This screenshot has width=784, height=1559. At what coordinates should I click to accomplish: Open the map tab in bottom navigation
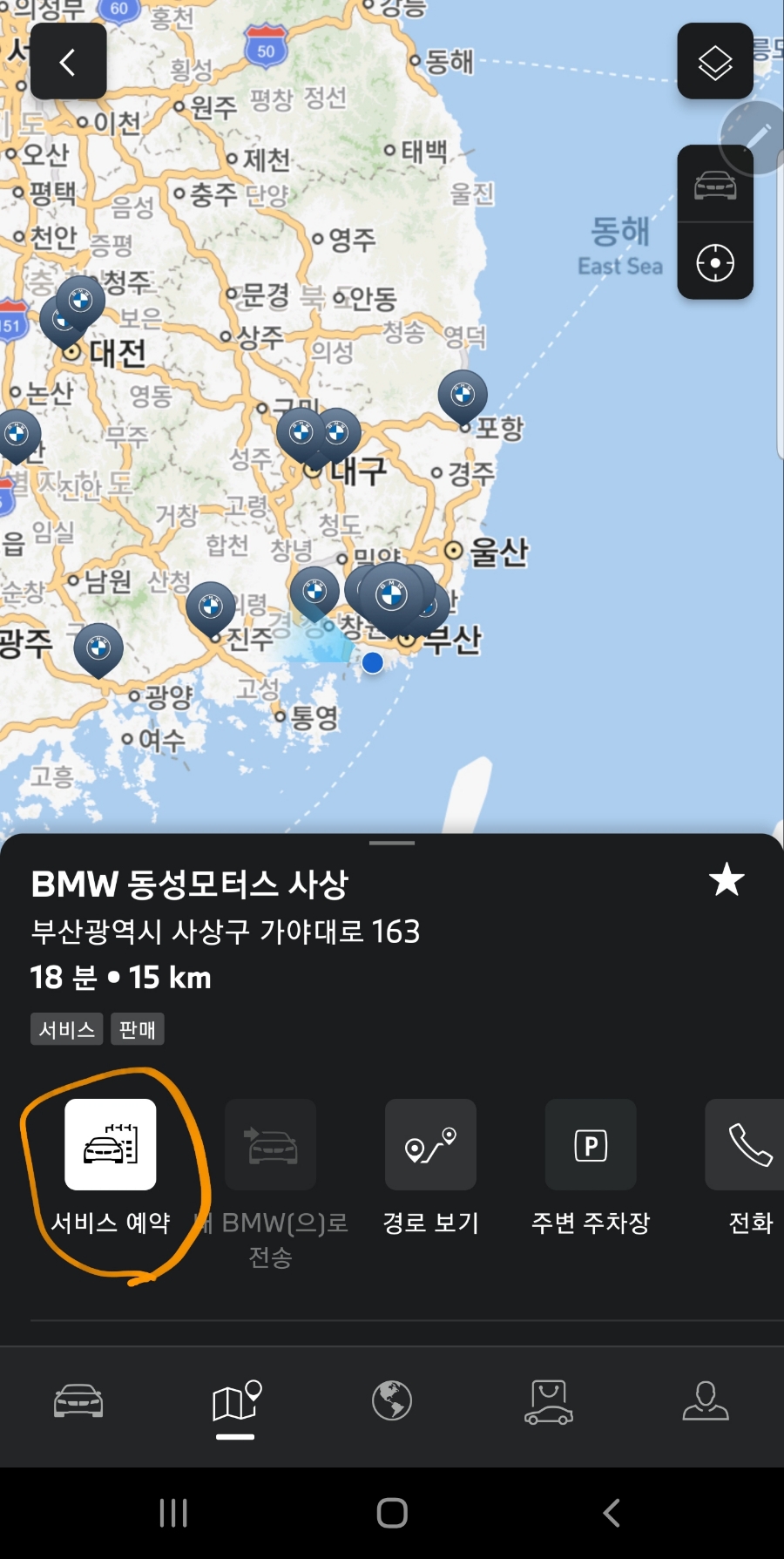tap(236, 1401)
